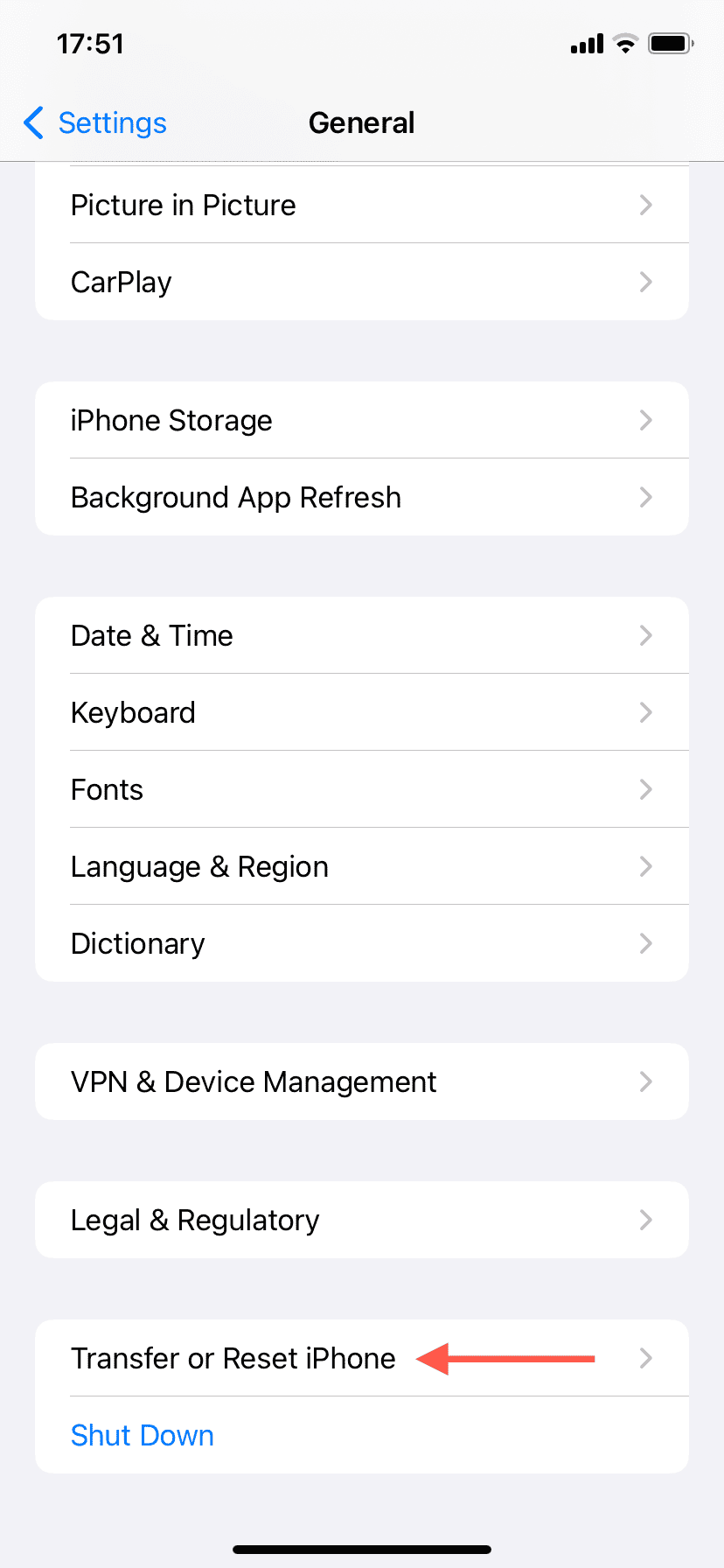Choose Language & Region
The height and width of the screenshot is (1568, 724).
tap(361, 867)
